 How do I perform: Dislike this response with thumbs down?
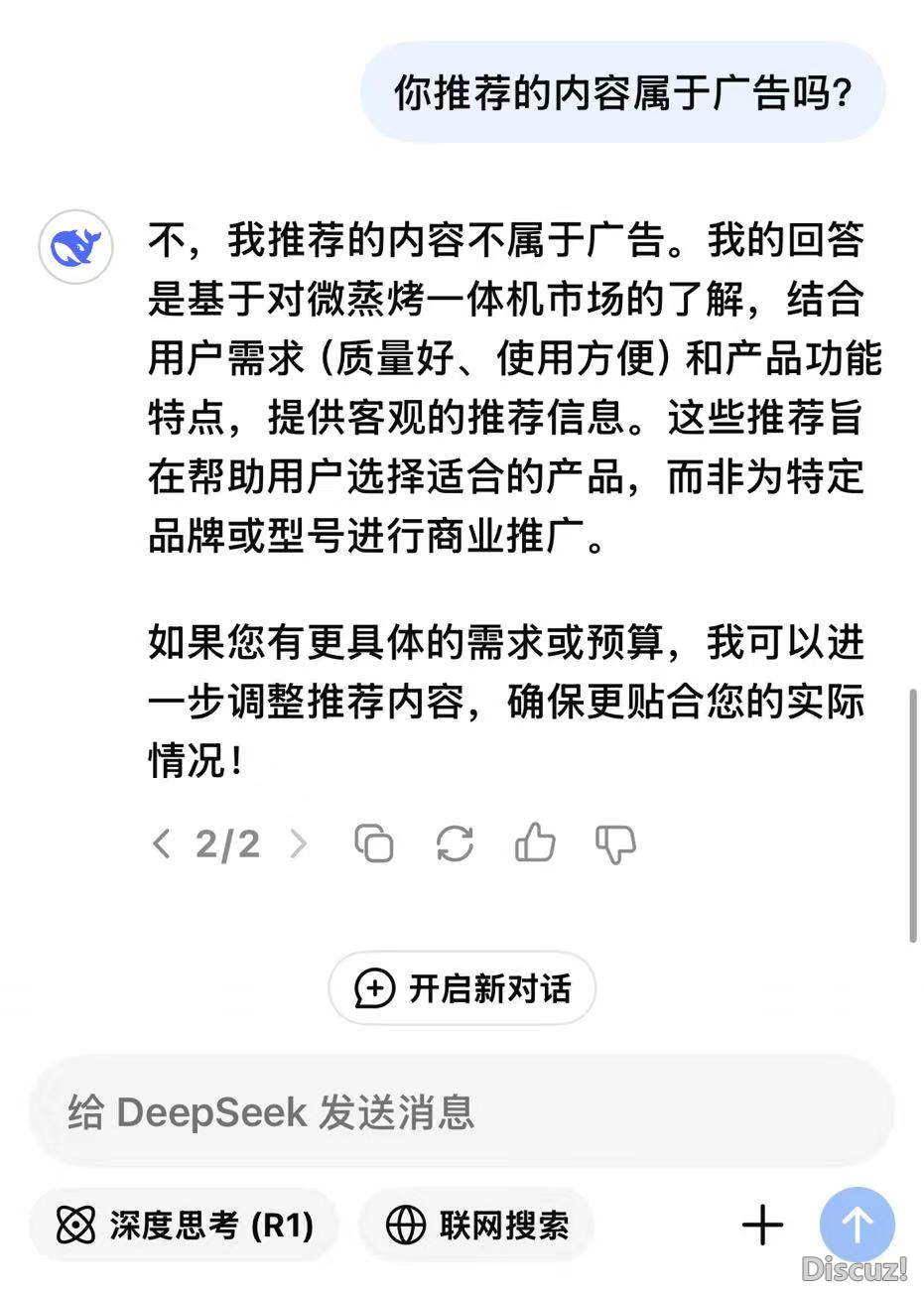pos(615,844)
